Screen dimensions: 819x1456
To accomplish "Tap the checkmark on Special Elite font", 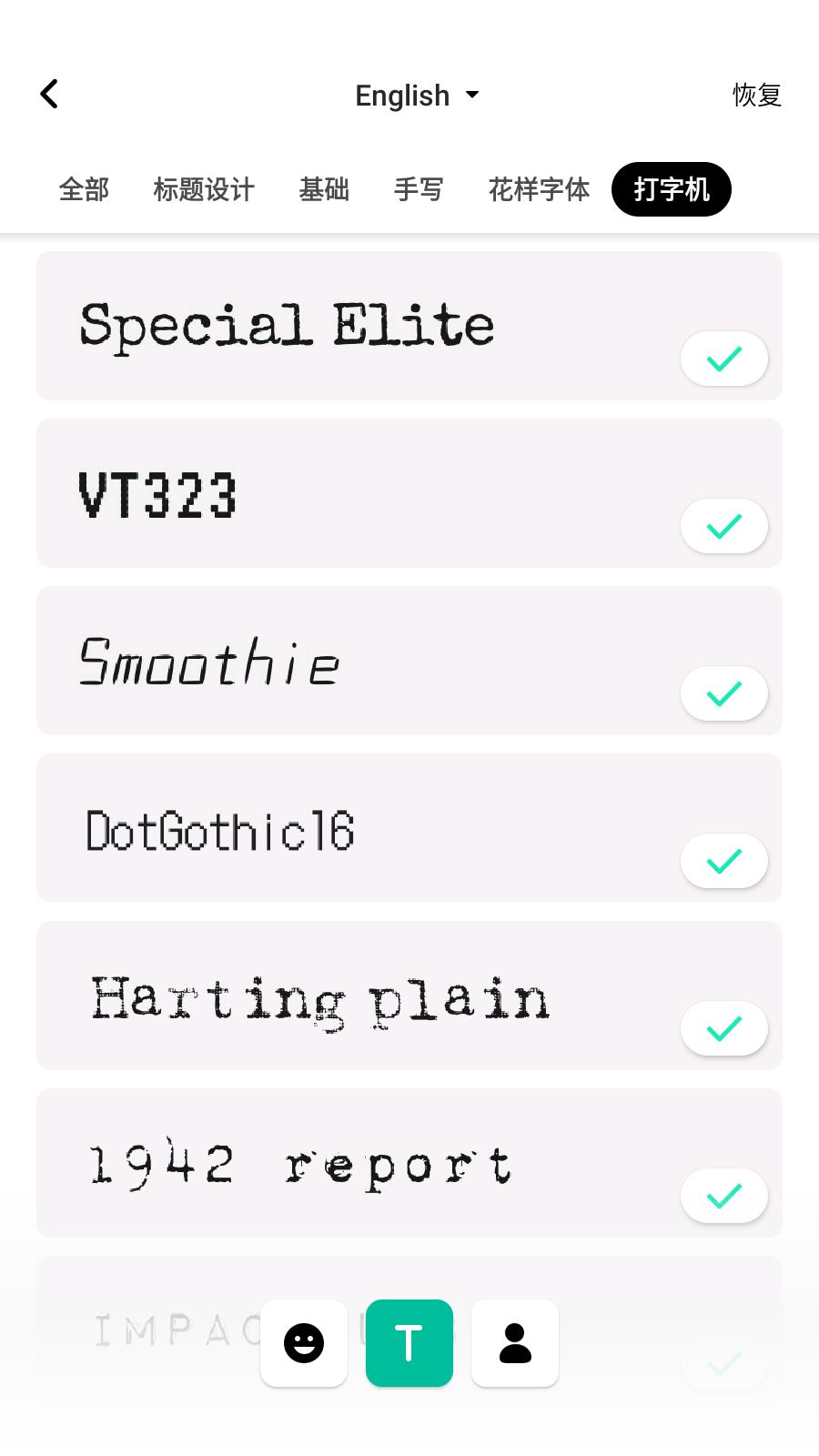I will tap(723, 359).
